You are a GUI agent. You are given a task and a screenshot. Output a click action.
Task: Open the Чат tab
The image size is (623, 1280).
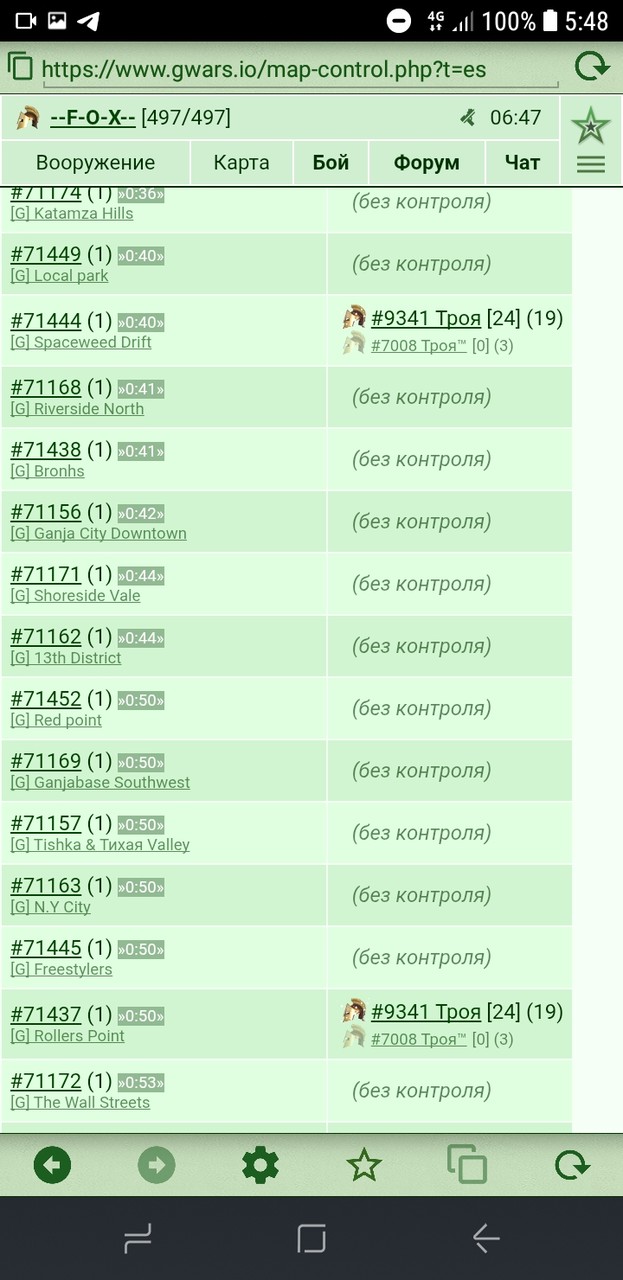pyautogui.click(x=523, y=162)
